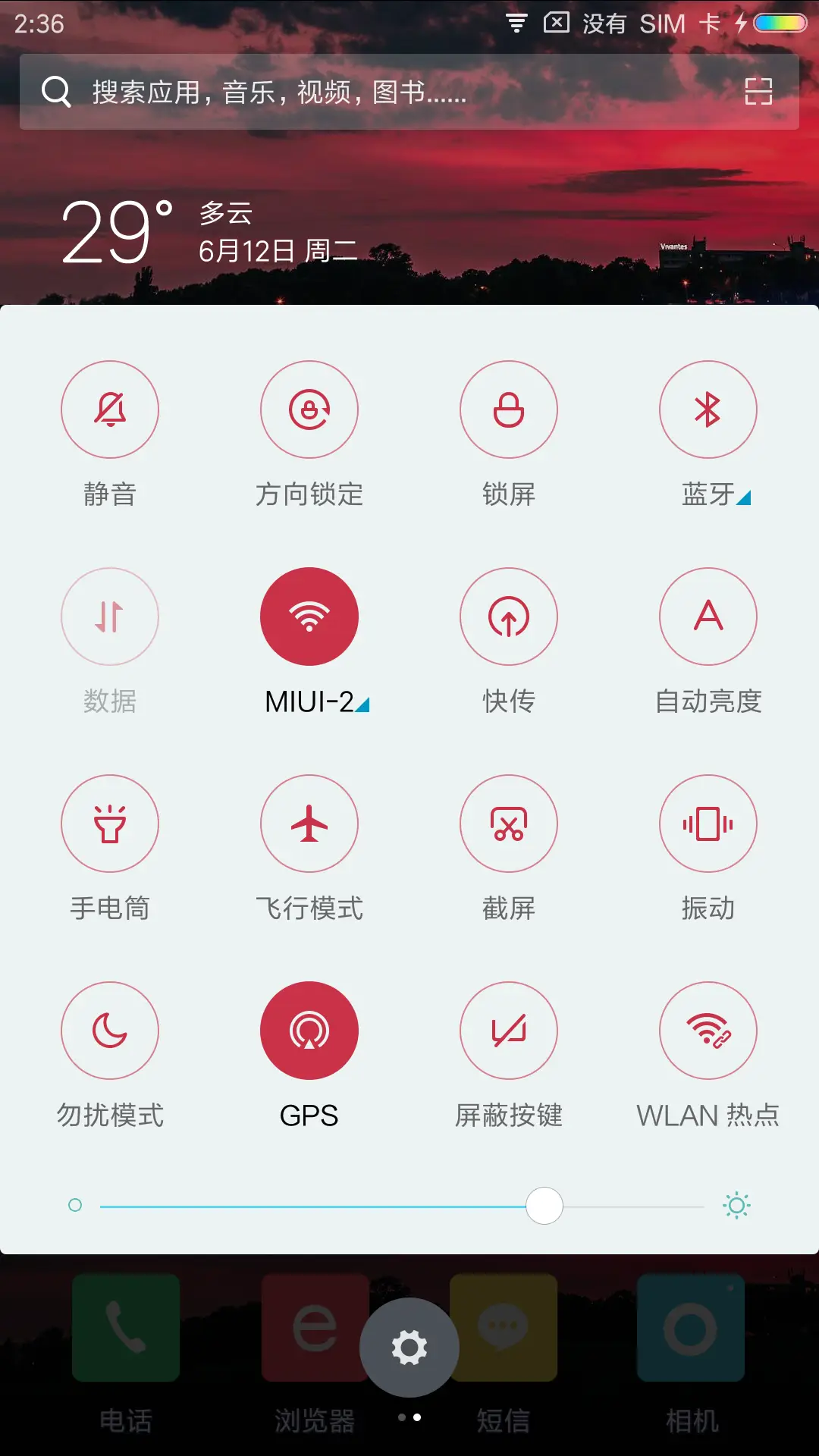The width and height of the screenshot is (819, 1456).
Task: Enable WLAN hotspot
Action: point(708,1031)
